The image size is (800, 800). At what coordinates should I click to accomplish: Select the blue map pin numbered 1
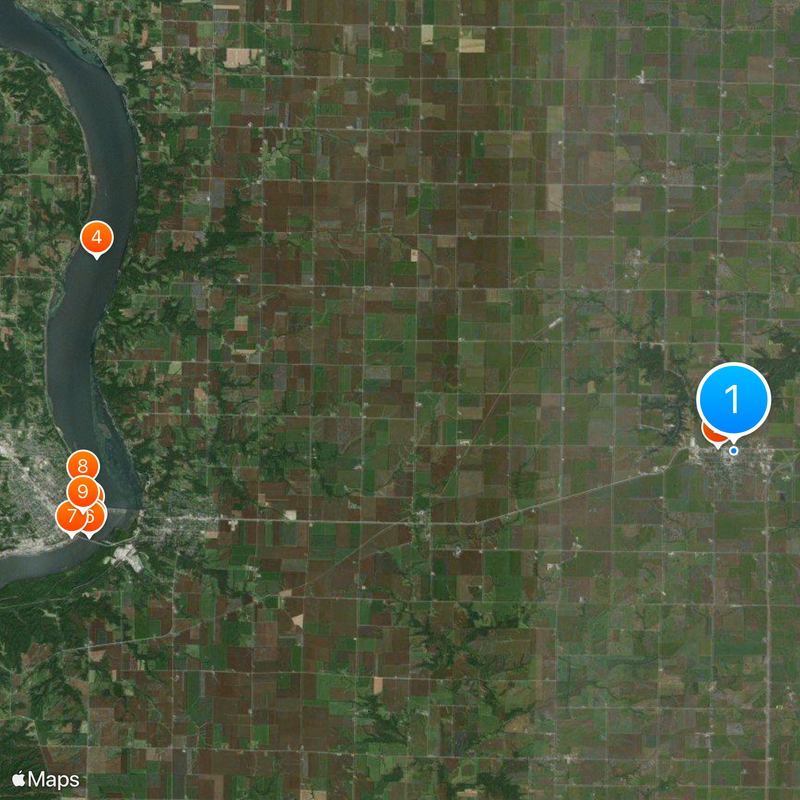[733, 400]
